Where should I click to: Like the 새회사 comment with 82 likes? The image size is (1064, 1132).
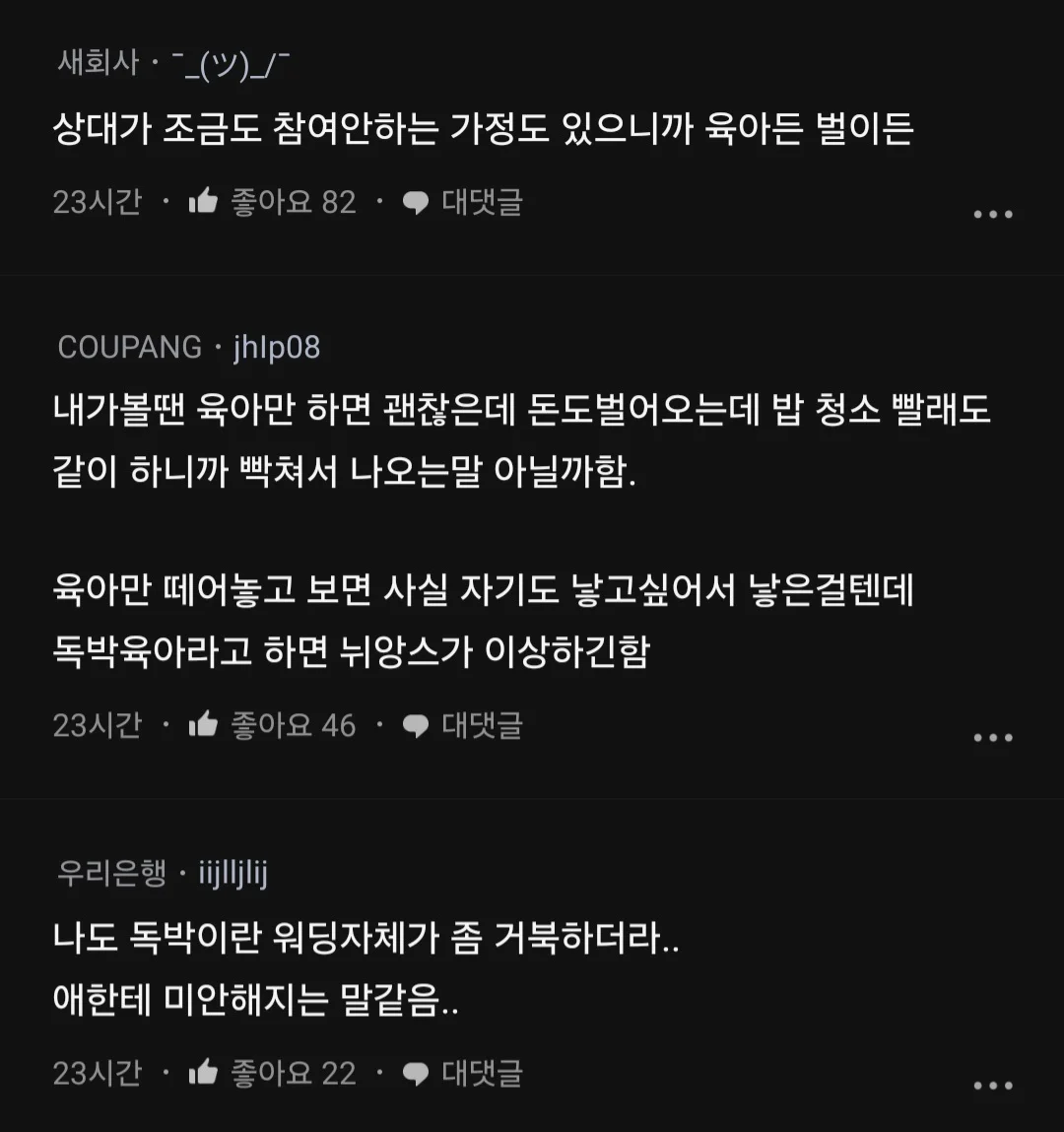coord(203,202)
